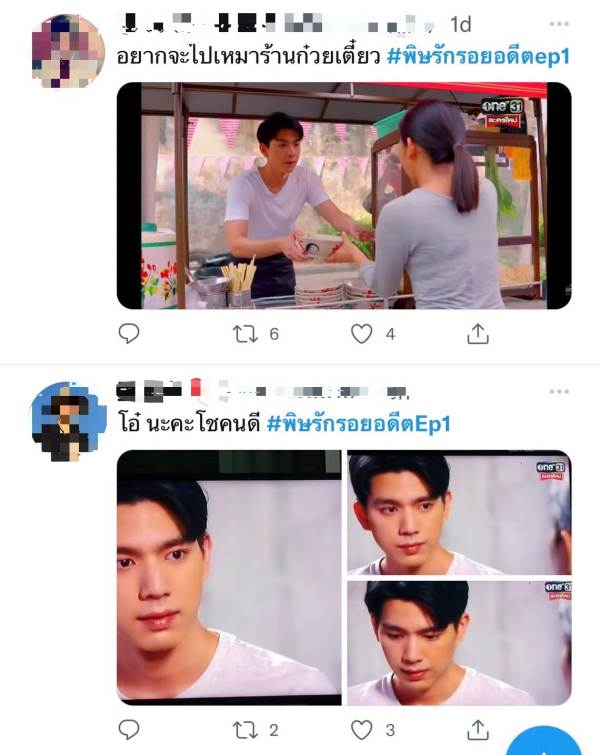
Task: Share the tweet tagged #พิษรักรอยอดีตep1
Action: (x=478, y=334)
